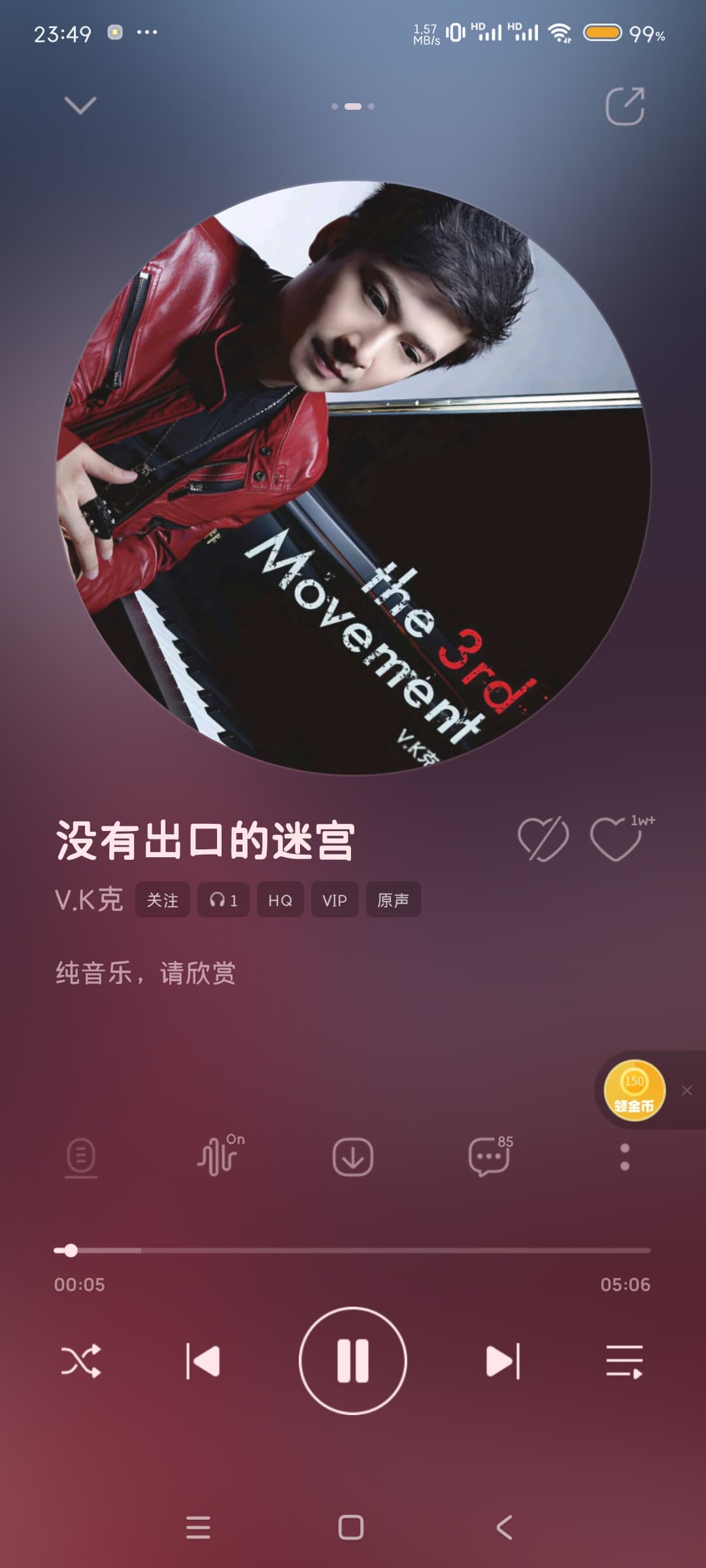This screenshot has height=1568, width=706.
Task: Mark the song as disliked
Action: tap(543, 839)
